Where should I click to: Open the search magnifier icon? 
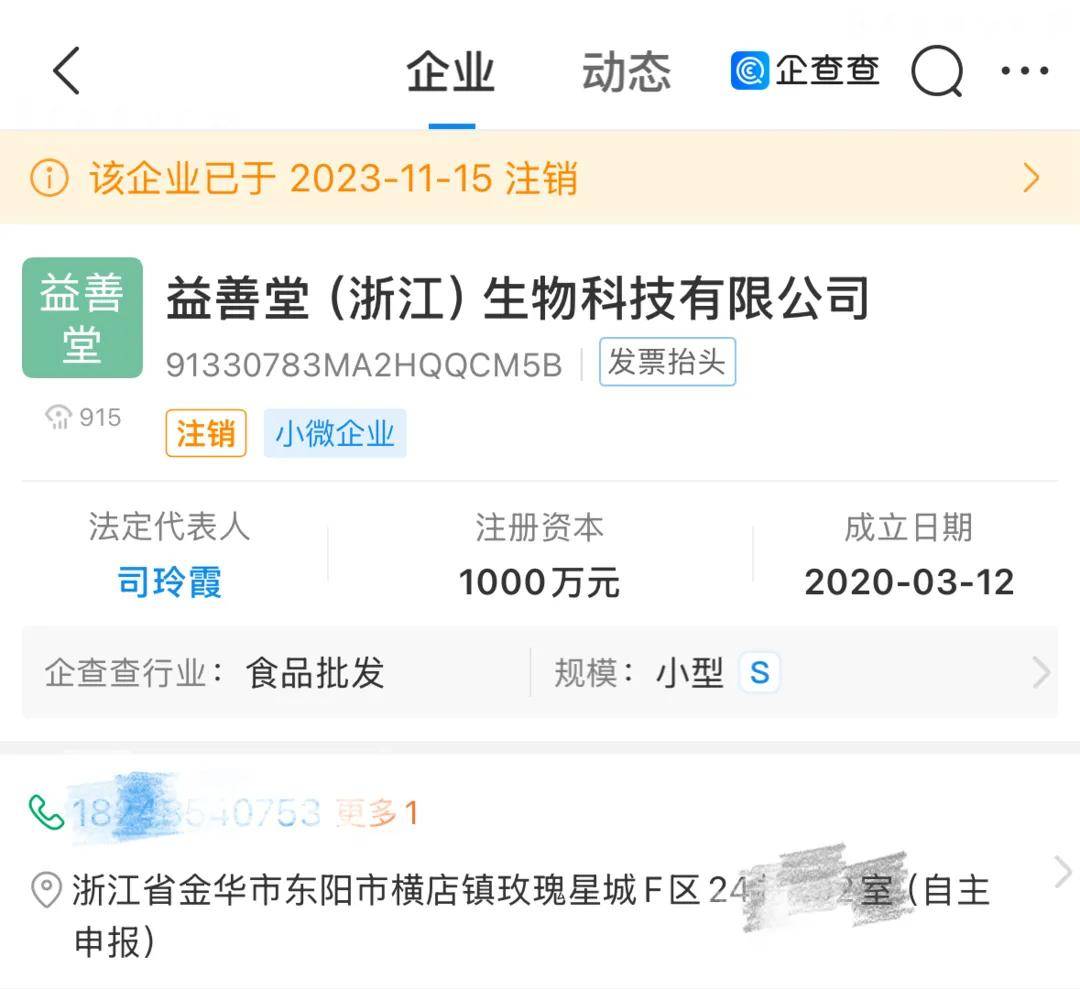tap(936, 72)
